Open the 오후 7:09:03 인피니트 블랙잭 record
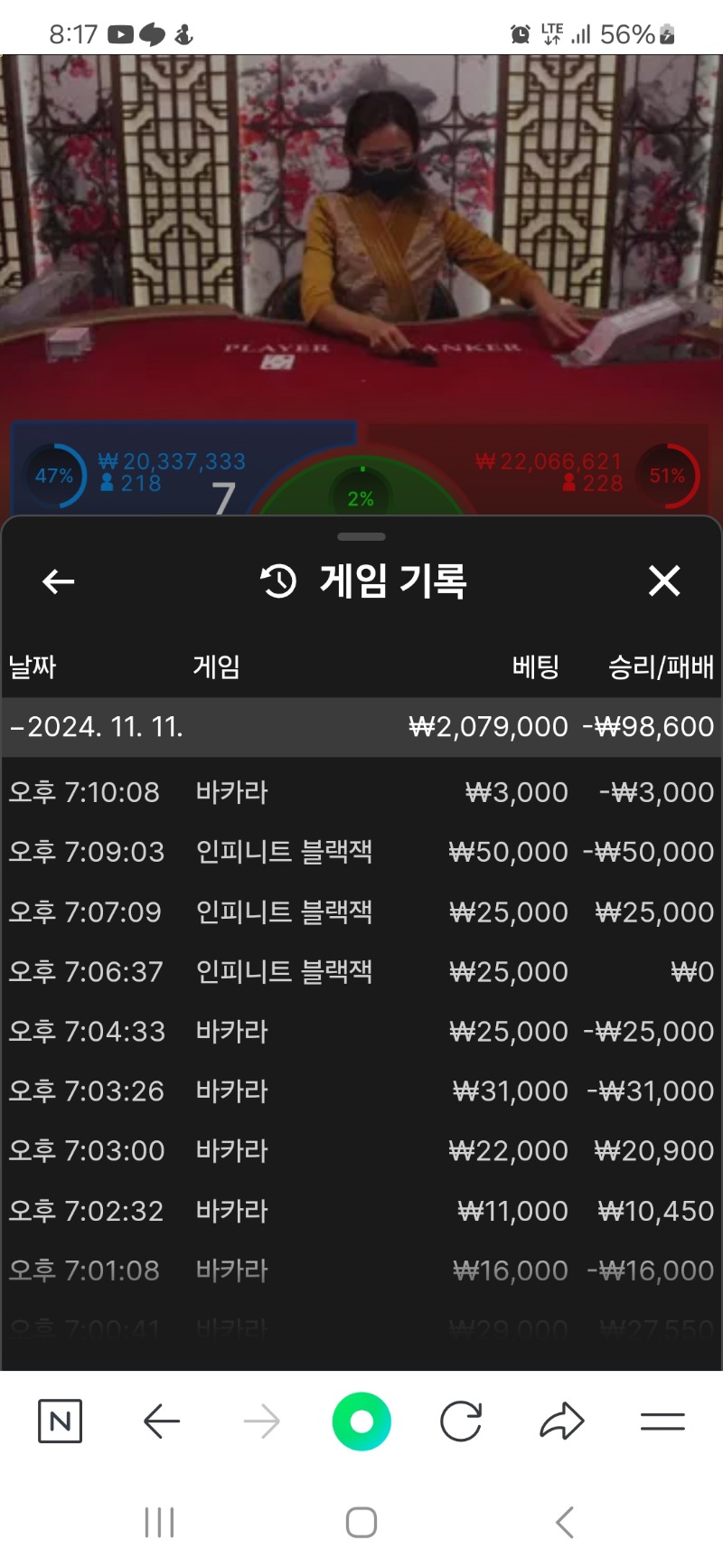 (361, 852)
